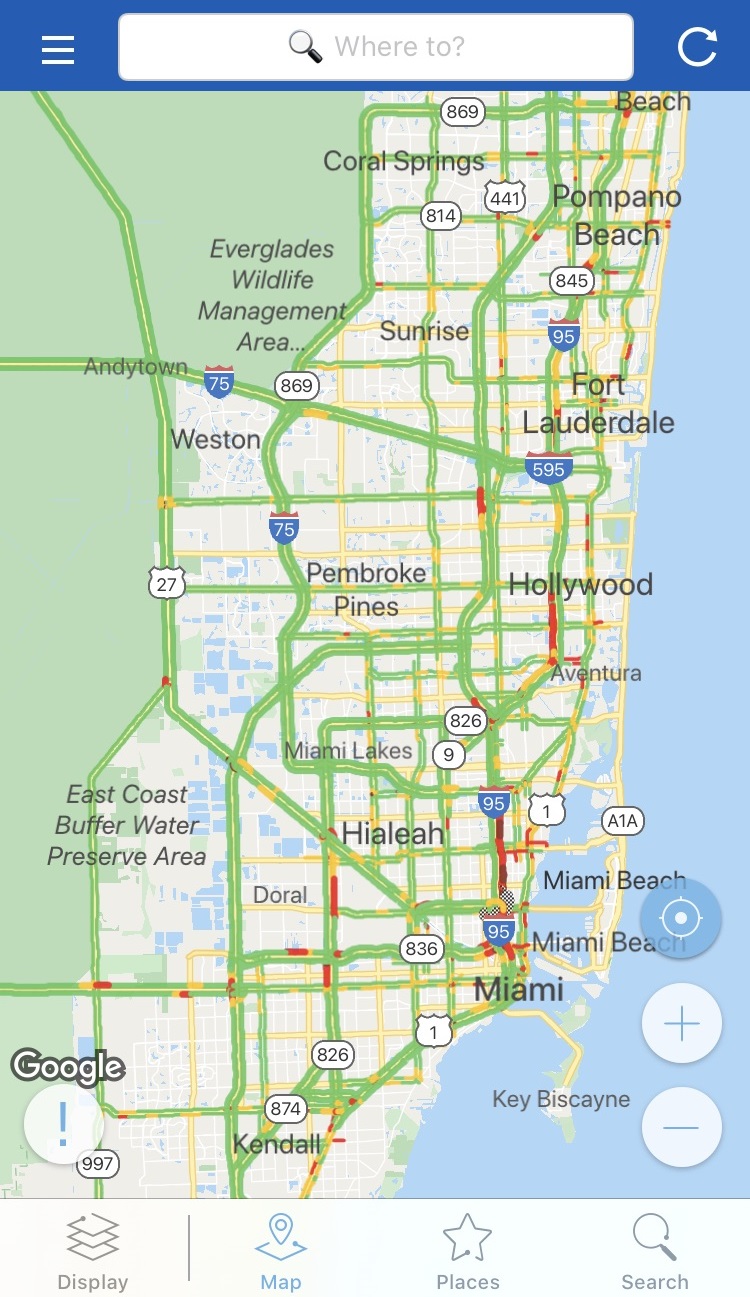The height and width of the screenshot is (1297, 750).
Task: Open the alert exclamation button
Action: (x=63, y=1125)
